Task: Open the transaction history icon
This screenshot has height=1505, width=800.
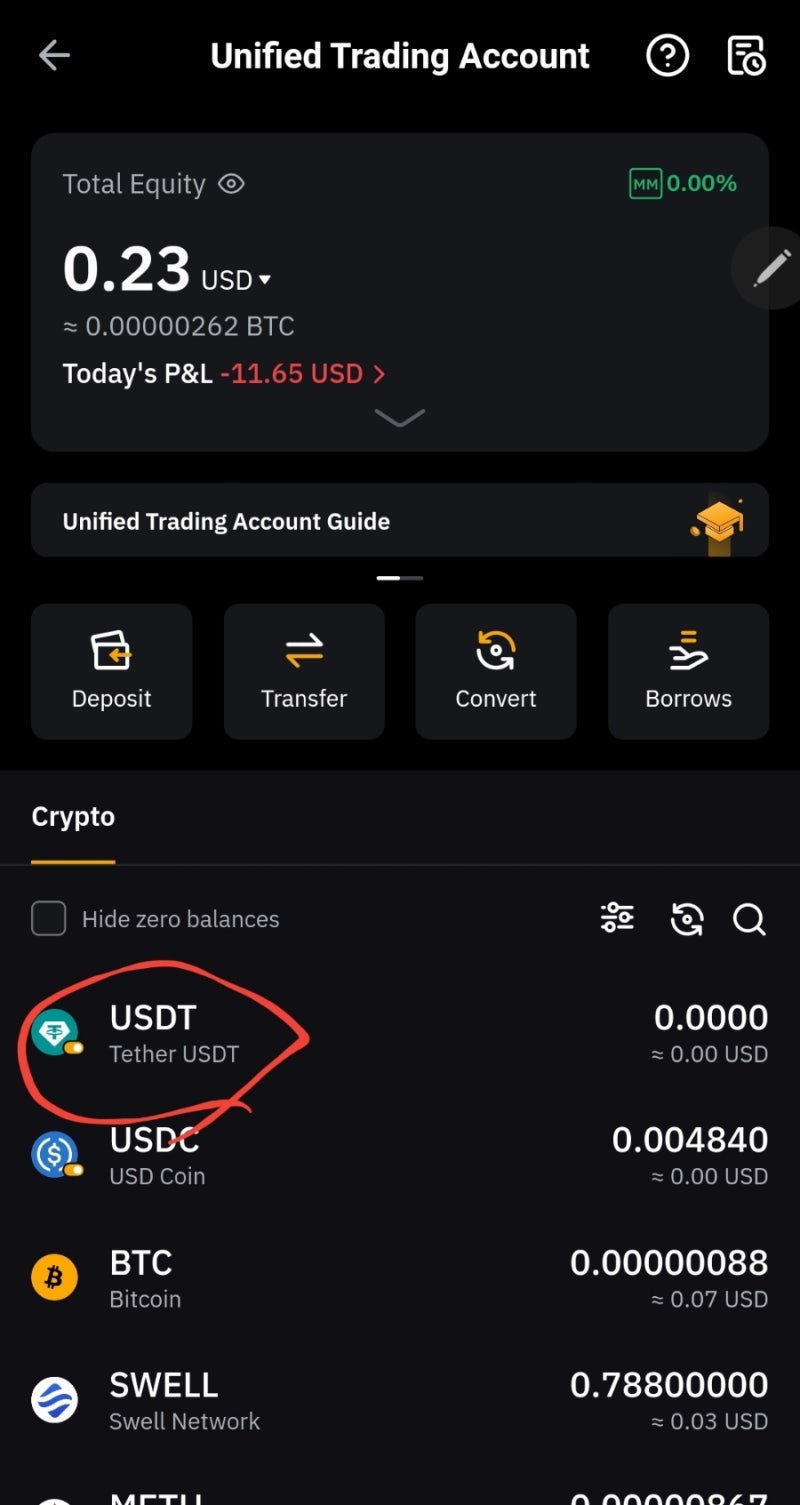Action: click(745, 56)
